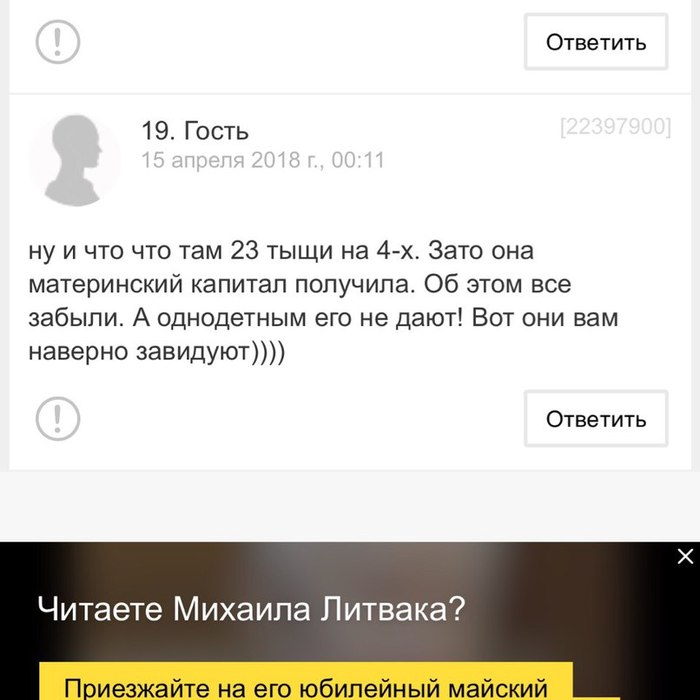
Task: Report comment 19 with the exclamation icon
Action: [57, 418]
